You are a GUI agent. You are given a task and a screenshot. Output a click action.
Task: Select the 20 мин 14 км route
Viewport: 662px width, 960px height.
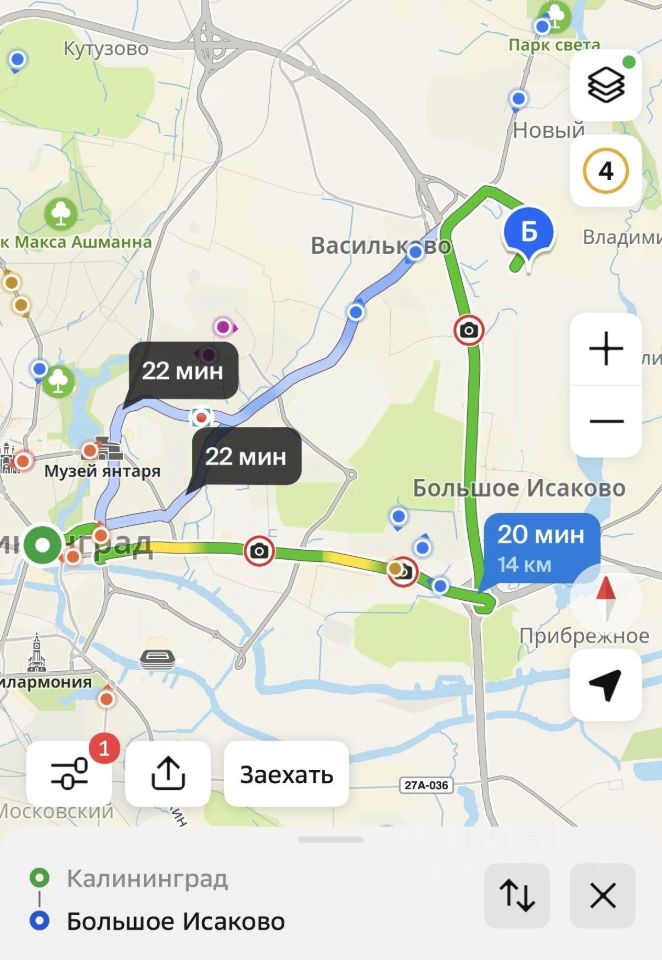click(540, 547)
